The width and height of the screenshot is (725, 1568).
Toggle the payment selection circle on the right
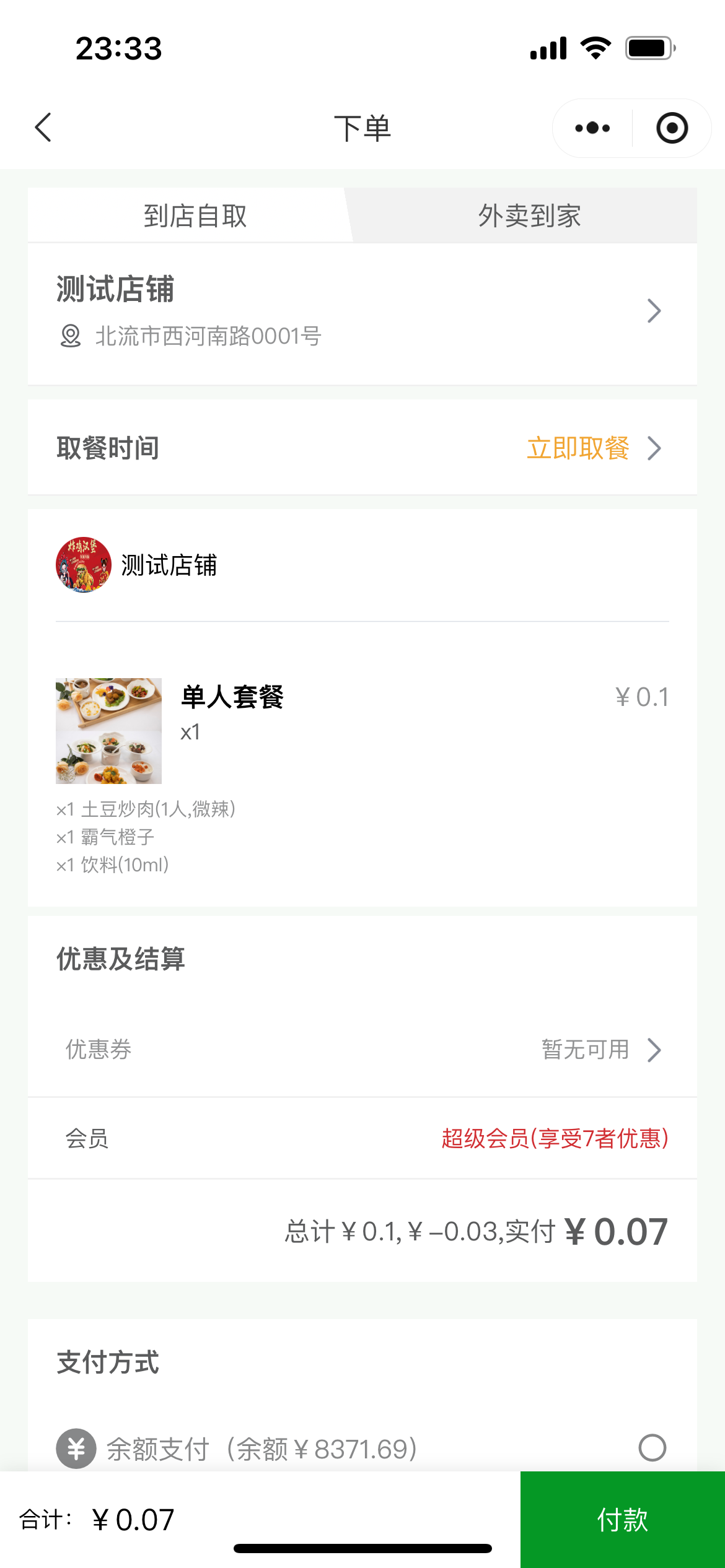651,1449
